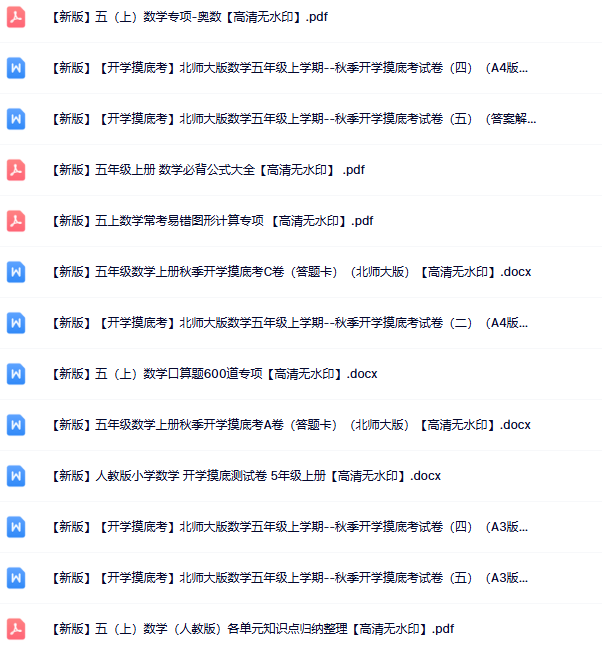
Task: Open 五上数学常考易错图形计算专项 PDF
Action: pyautogui.click(x=212, y=220)
